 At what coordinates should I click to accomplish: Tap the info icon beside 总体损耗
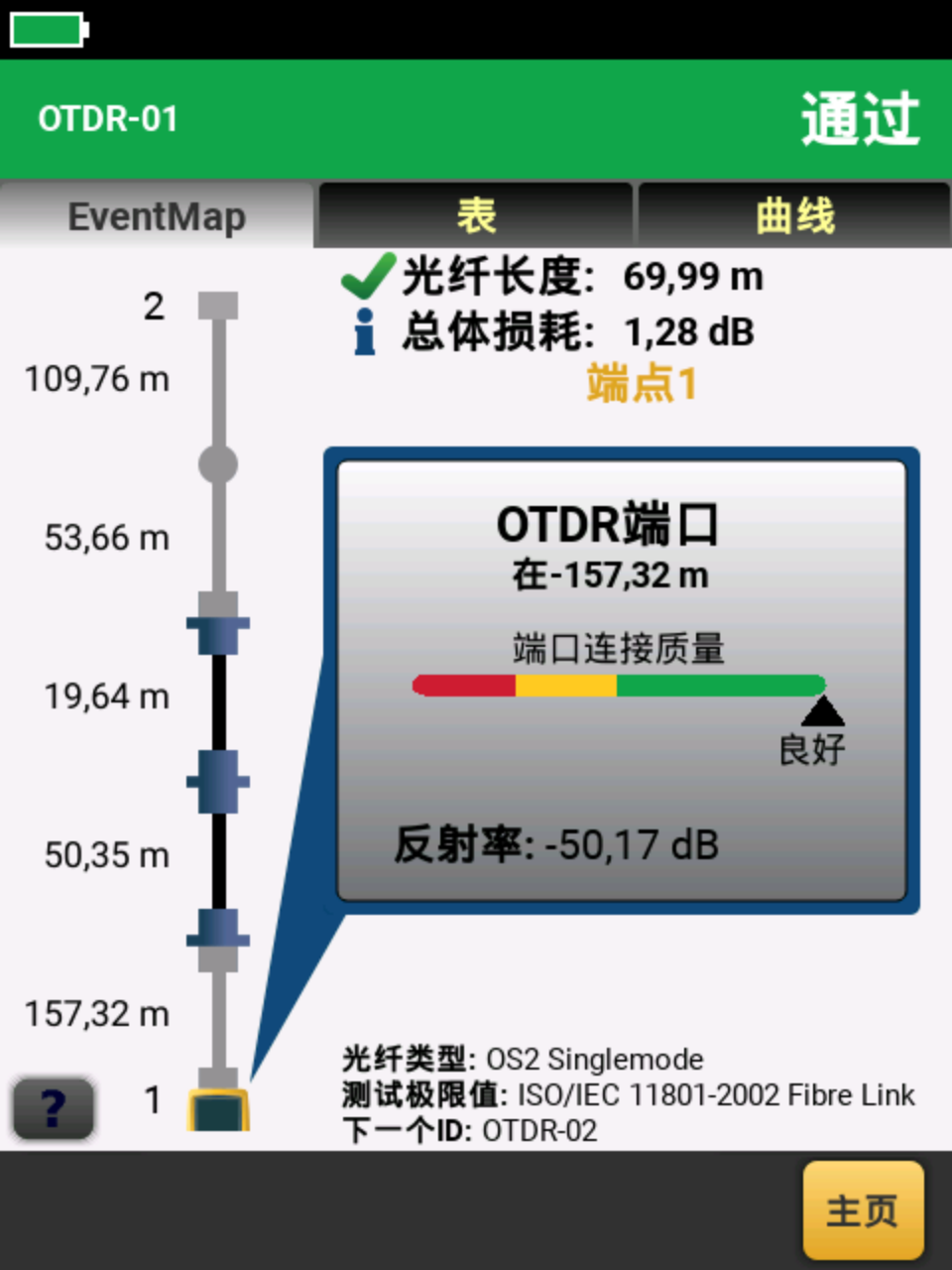coord(365,331)
